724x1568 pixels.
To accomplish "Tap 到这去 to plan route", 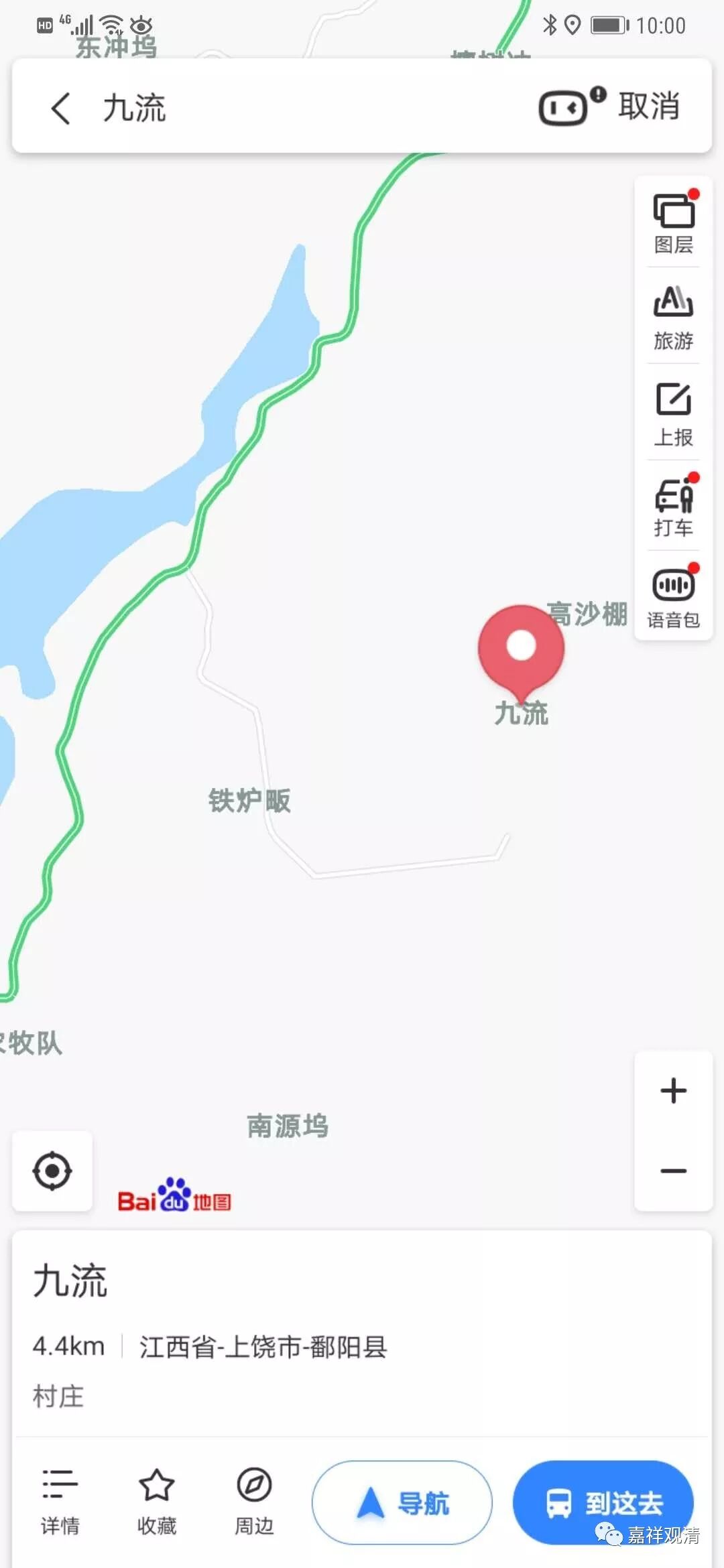I will [603, 1502].
